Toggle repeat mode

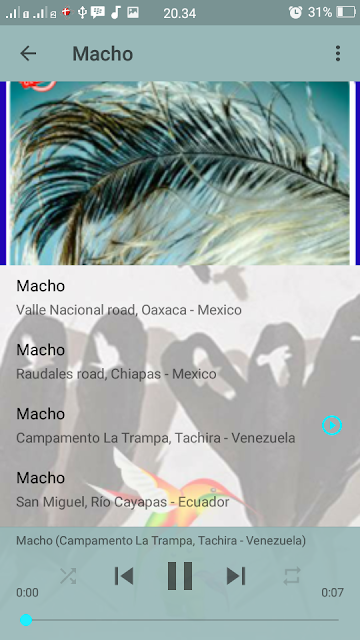292,576
